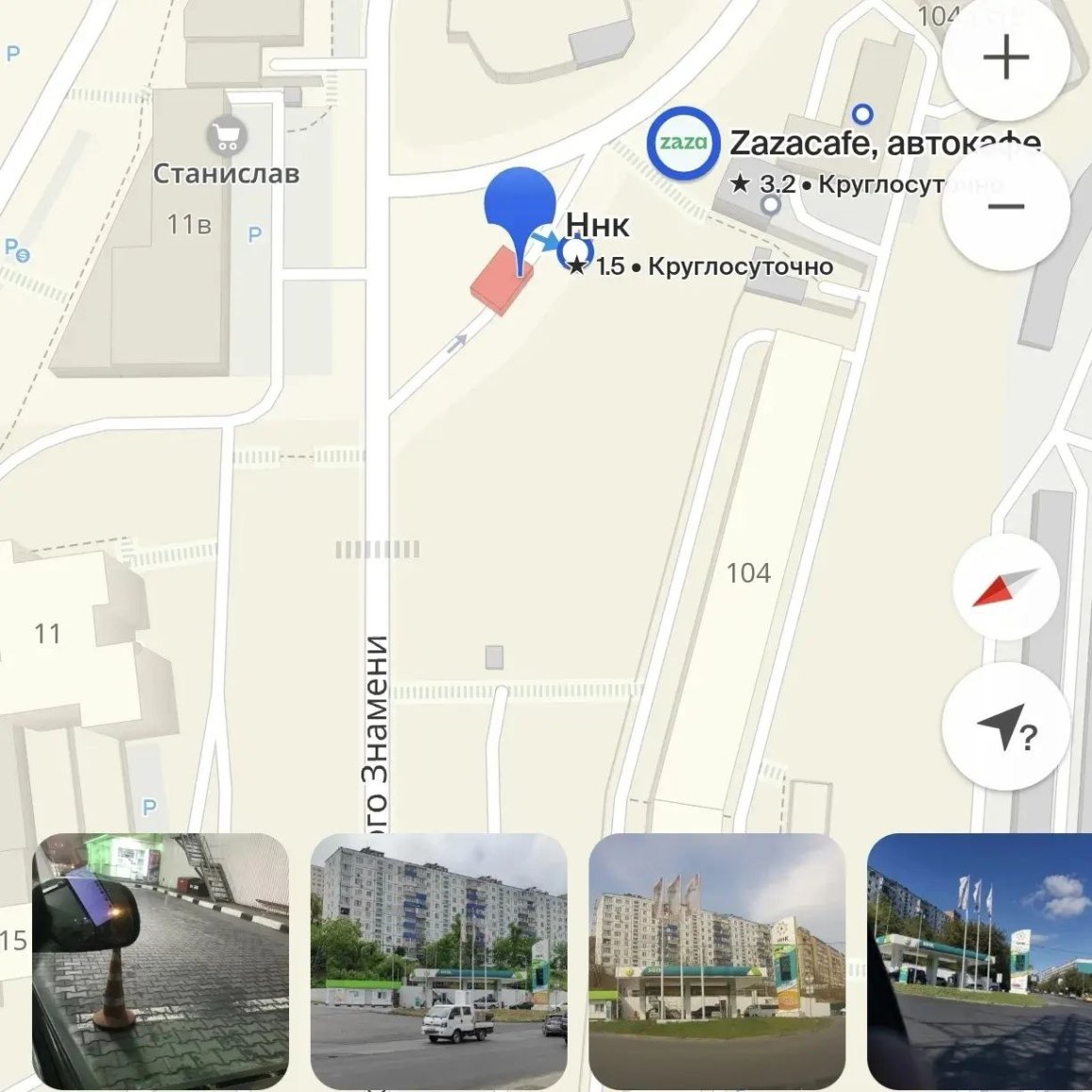This screenshot has height=1092, width=1092.
Task: Open the photo with car mirror
Action: [160, 960]
